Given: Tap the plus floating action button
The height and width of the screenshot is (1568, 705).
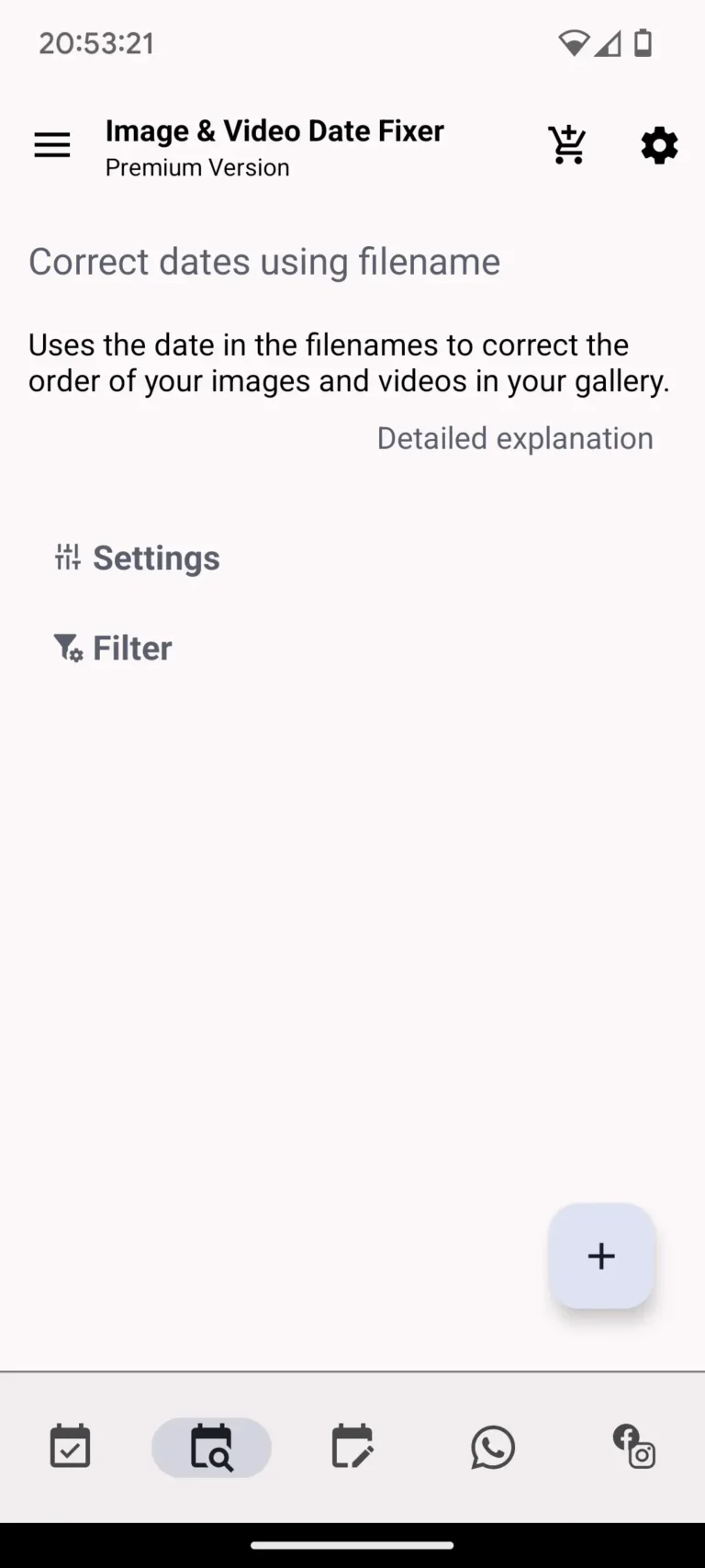Looking at the screenshot, I should (601, 1256).
